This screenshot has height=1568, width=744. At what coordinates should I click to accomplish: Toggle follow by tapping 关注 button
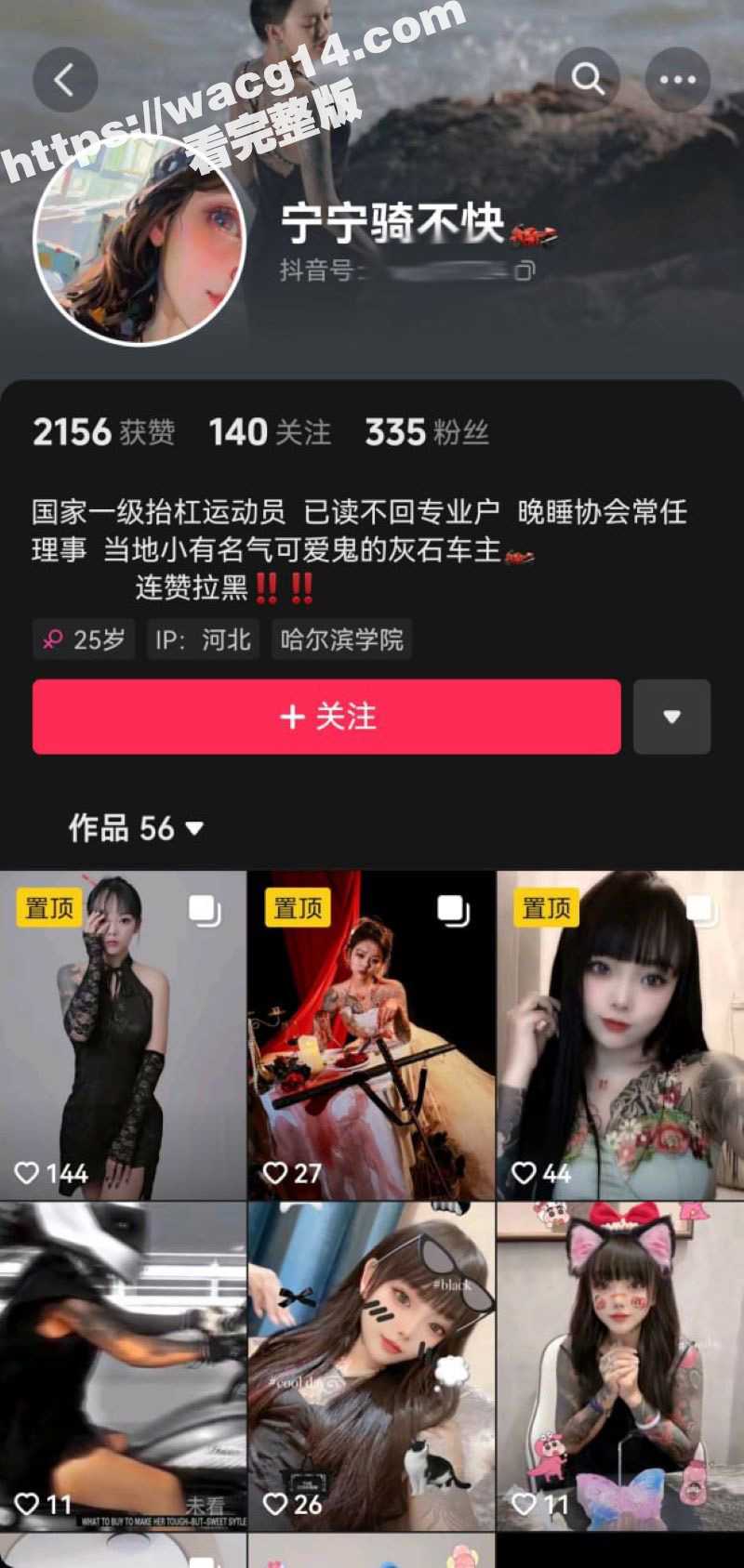pos(325,717)
